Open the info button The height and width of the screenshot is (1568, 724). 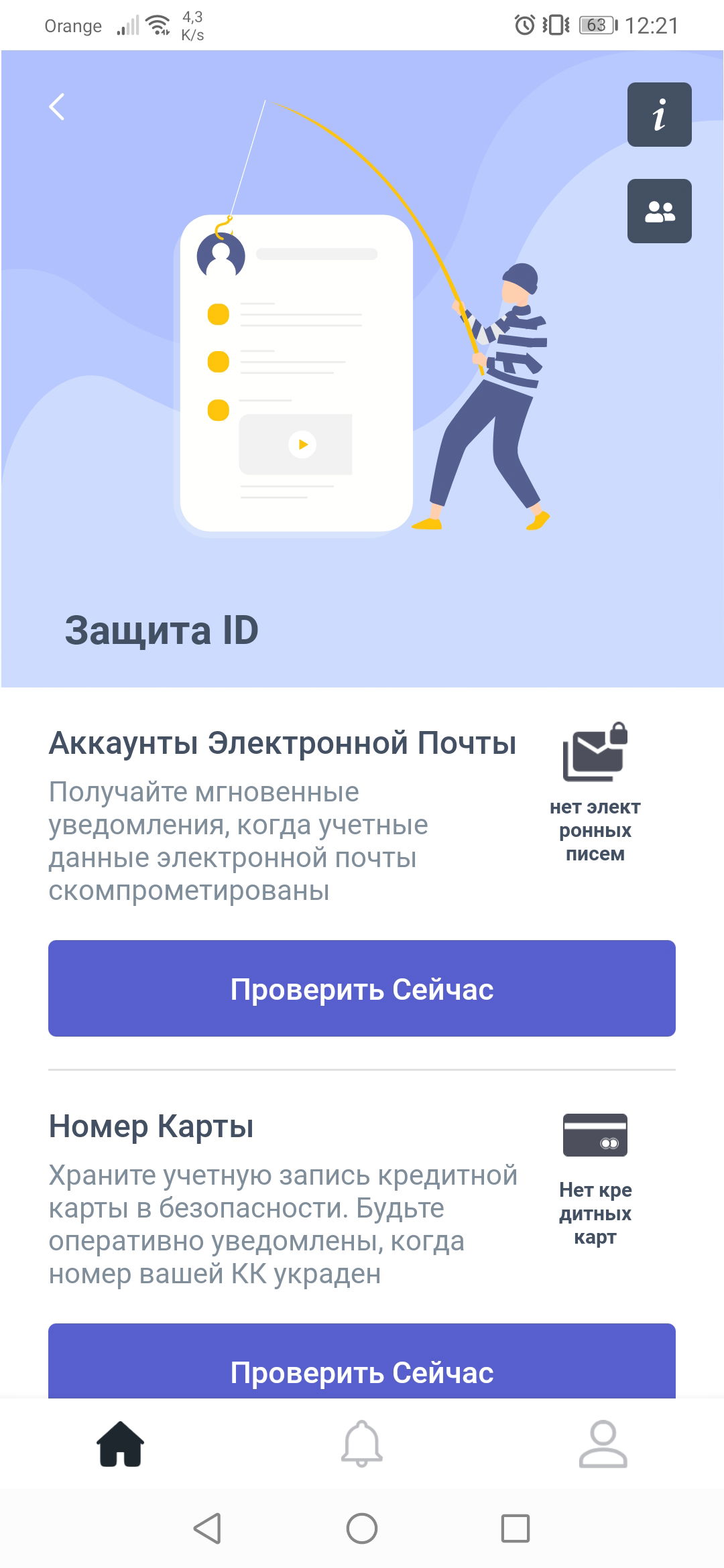(x=659, y=115)
